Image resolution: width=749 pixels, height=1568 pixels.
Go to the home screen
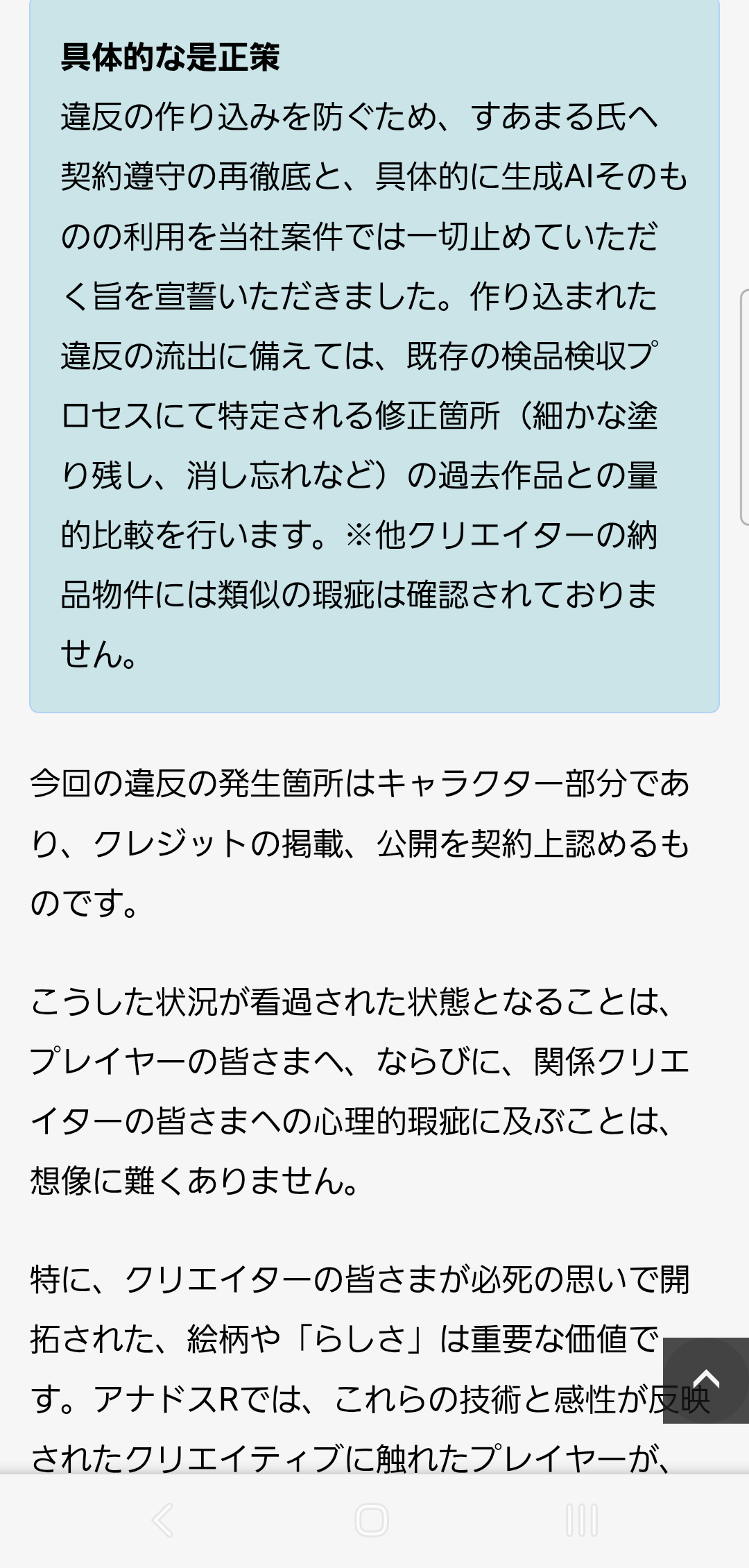pyautogui.click(x=372, y=1520)
